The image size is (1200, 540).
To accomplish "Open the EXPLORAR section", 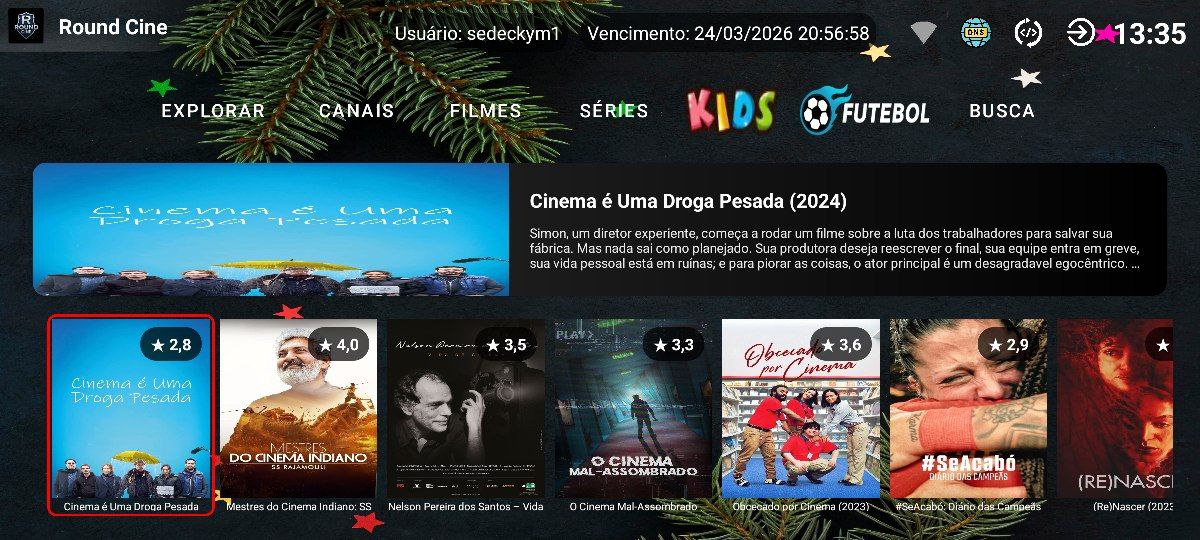I will pyautogui.click(x=213, y=111).
